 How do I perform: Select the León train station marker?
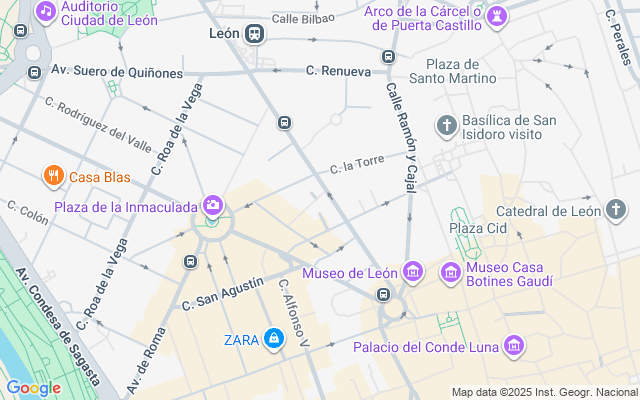point(255,33)
